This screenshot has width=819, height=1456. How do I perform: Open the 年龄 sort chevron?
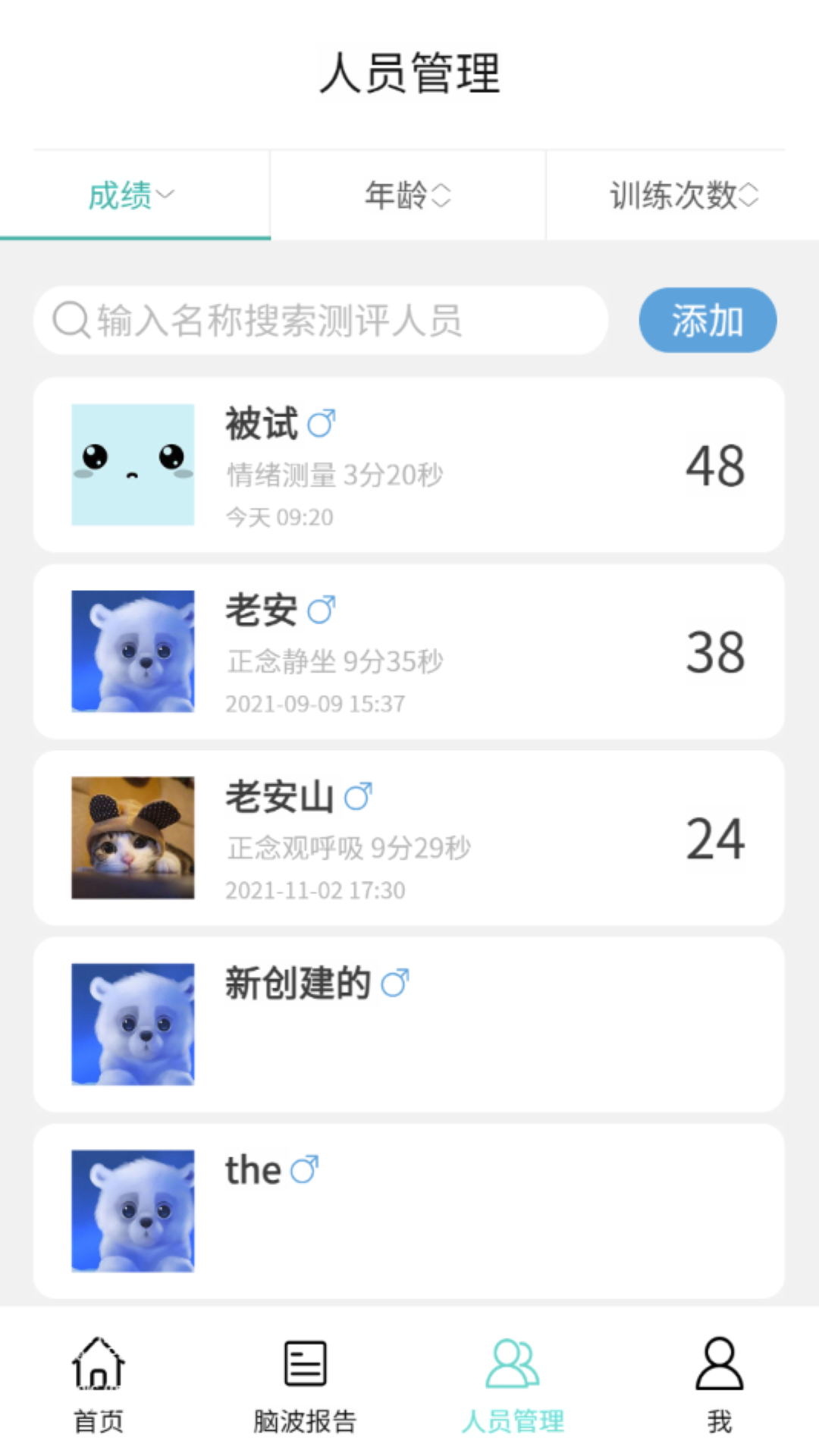(442, 196)
